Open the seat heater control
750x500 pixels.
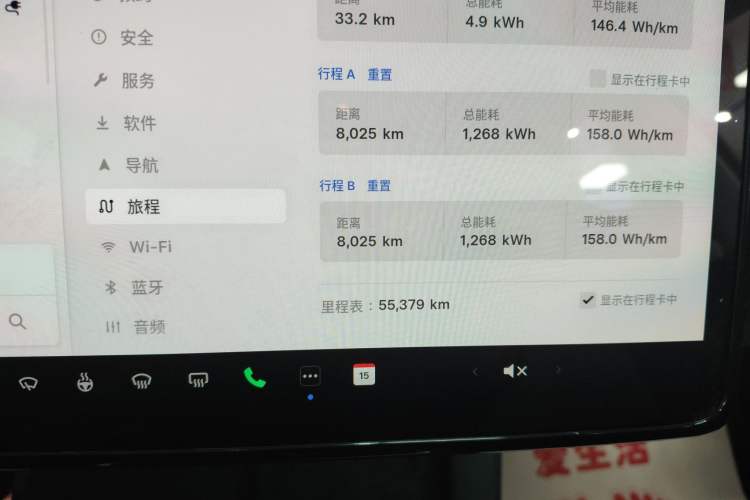(x=85, y=381)
